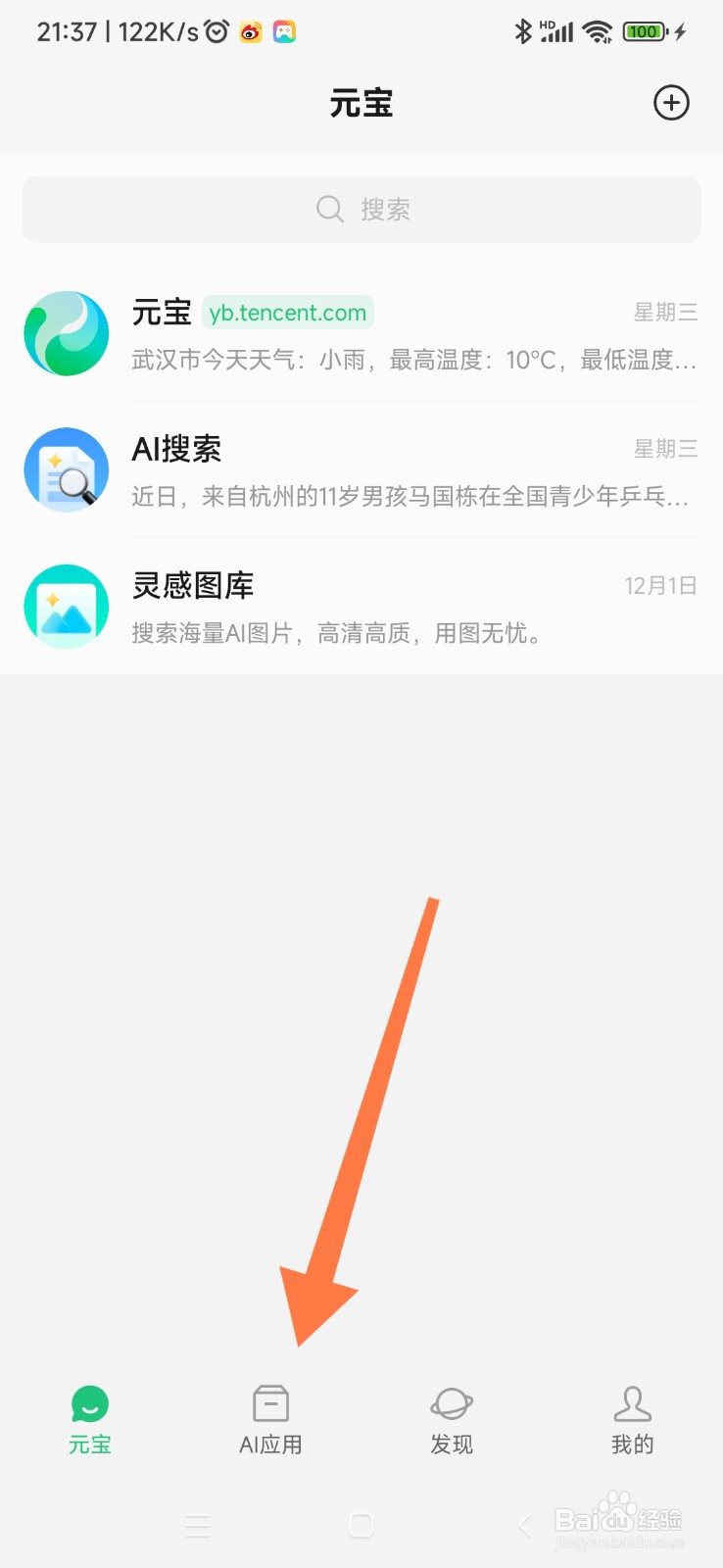
Task: Select the AI应用 apps drawer icon
Action: [270, 1404]
